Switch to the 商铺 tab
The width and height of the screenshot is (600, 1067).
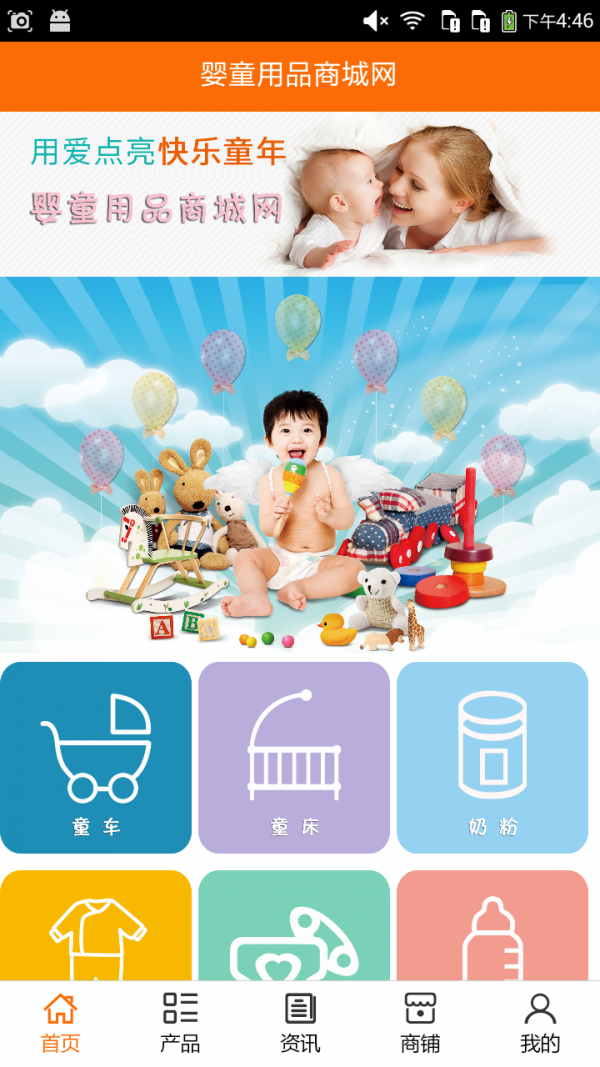point(420,1023)
